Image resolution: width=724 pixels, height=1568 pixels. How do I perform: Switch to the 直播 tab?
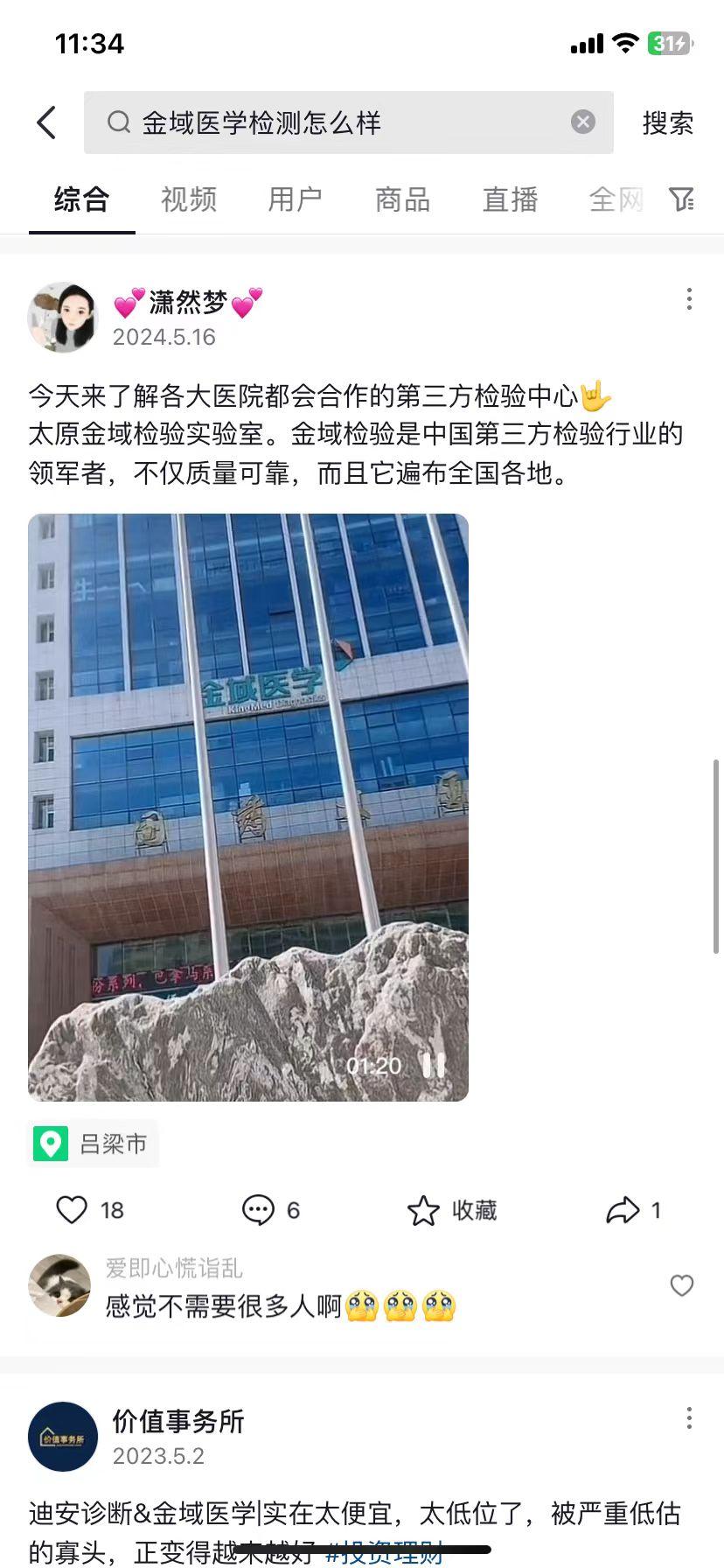click(x=510, y=199)
